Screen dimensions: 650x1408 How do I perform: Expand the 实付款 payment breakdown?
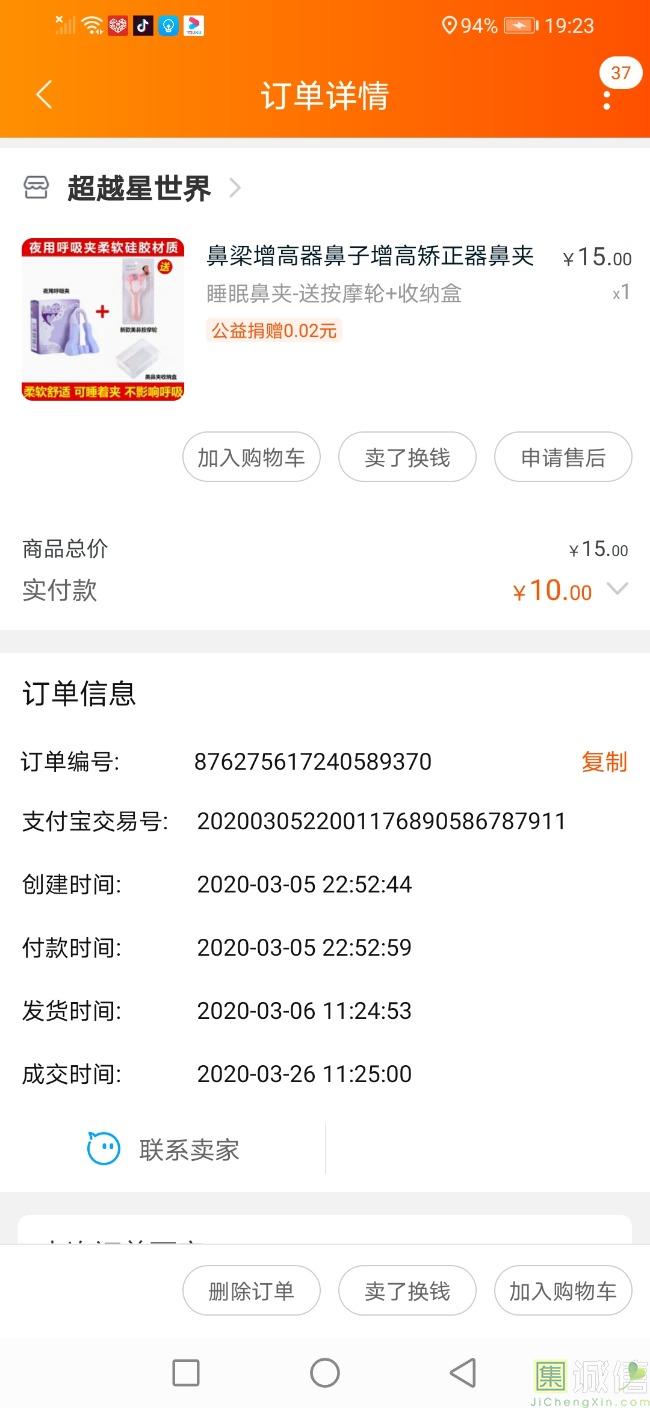(x=618, y=590)
